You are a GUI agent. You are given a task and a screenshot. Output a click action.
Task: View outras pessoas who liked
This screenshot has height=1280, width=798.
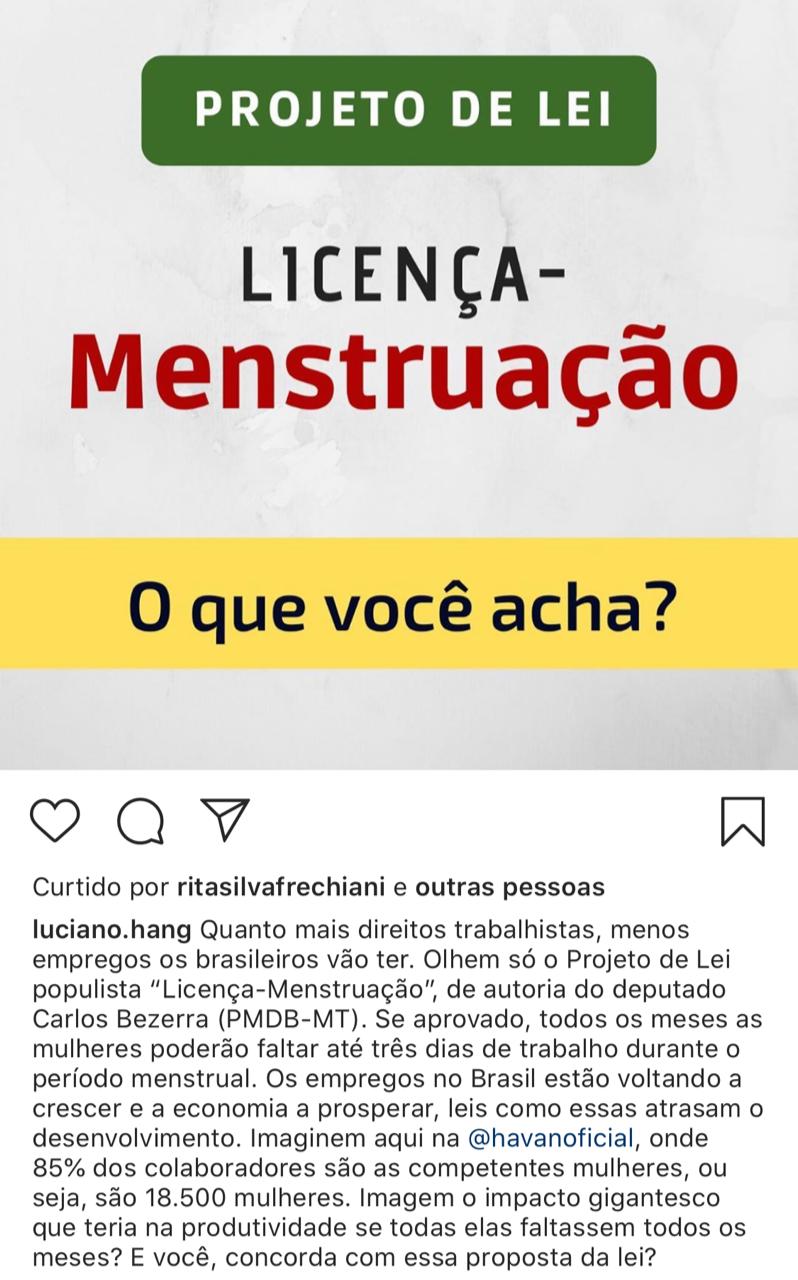(510, 887)
